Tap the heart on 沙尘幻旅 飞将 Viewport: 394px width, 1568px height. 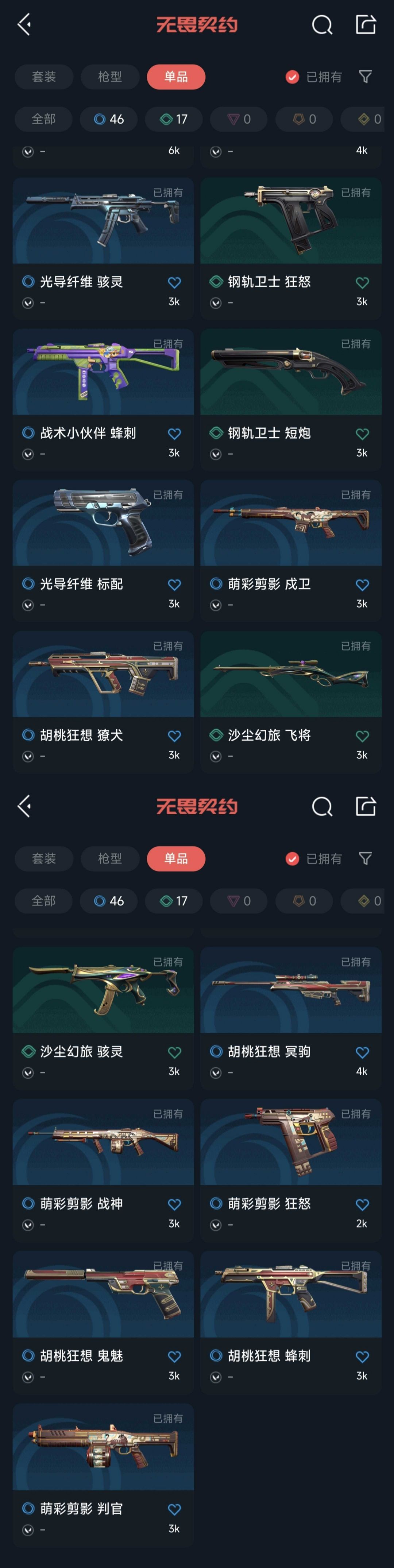click(x=362, y=736)
